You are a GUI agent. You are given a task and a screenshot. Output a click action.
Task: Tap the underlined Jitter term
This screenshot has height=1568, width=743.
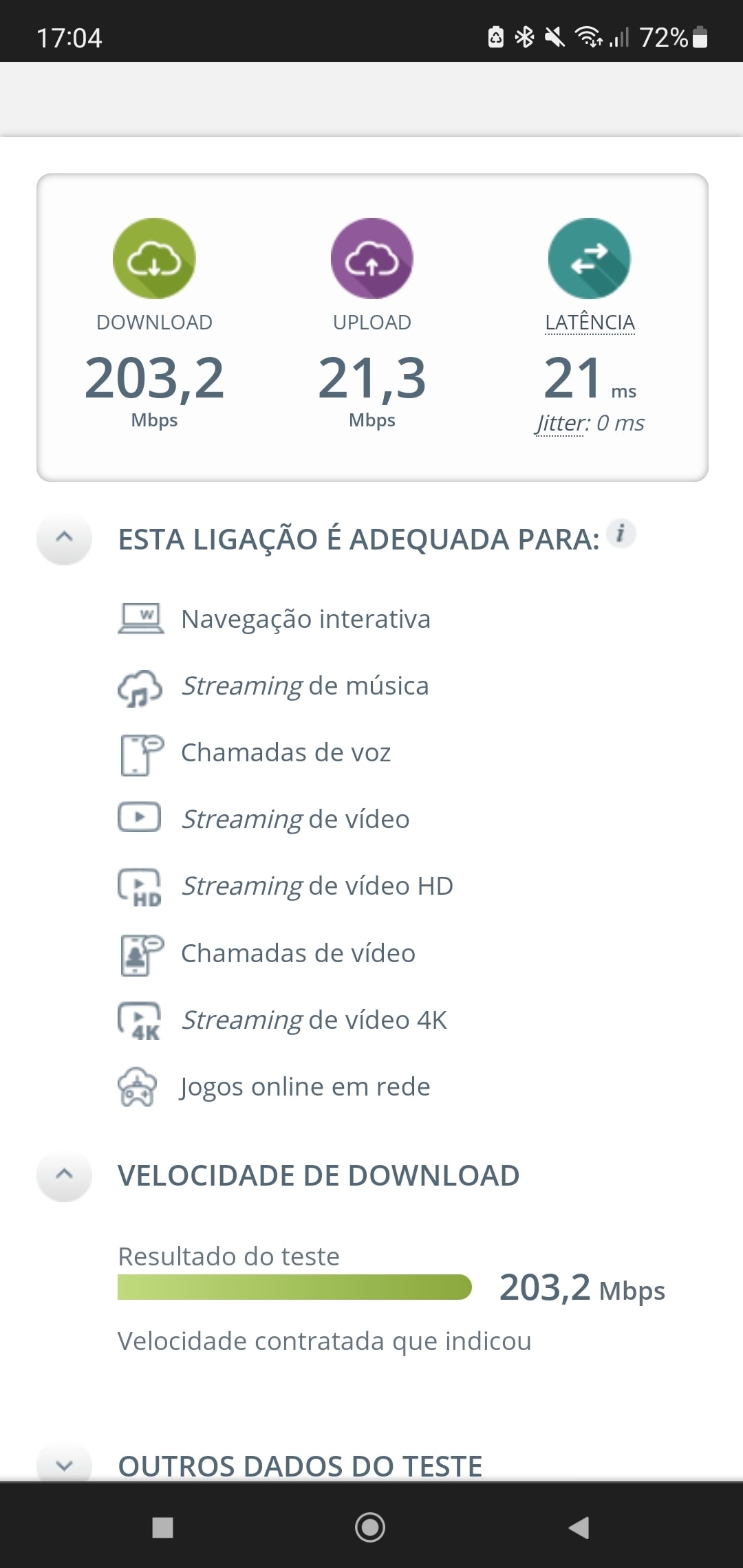[563, 423]
